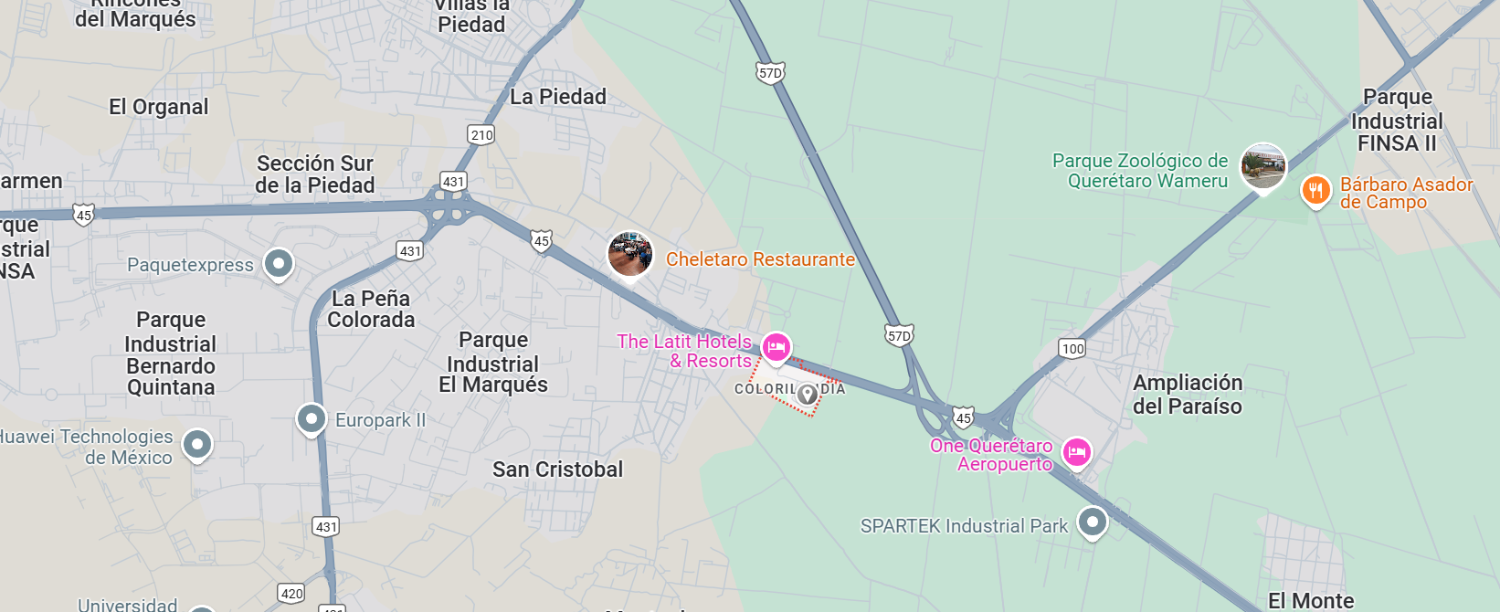Tap the Paquetexpress location pin
The height and width of the screenshot is (612, 1500).
(278, 265)
